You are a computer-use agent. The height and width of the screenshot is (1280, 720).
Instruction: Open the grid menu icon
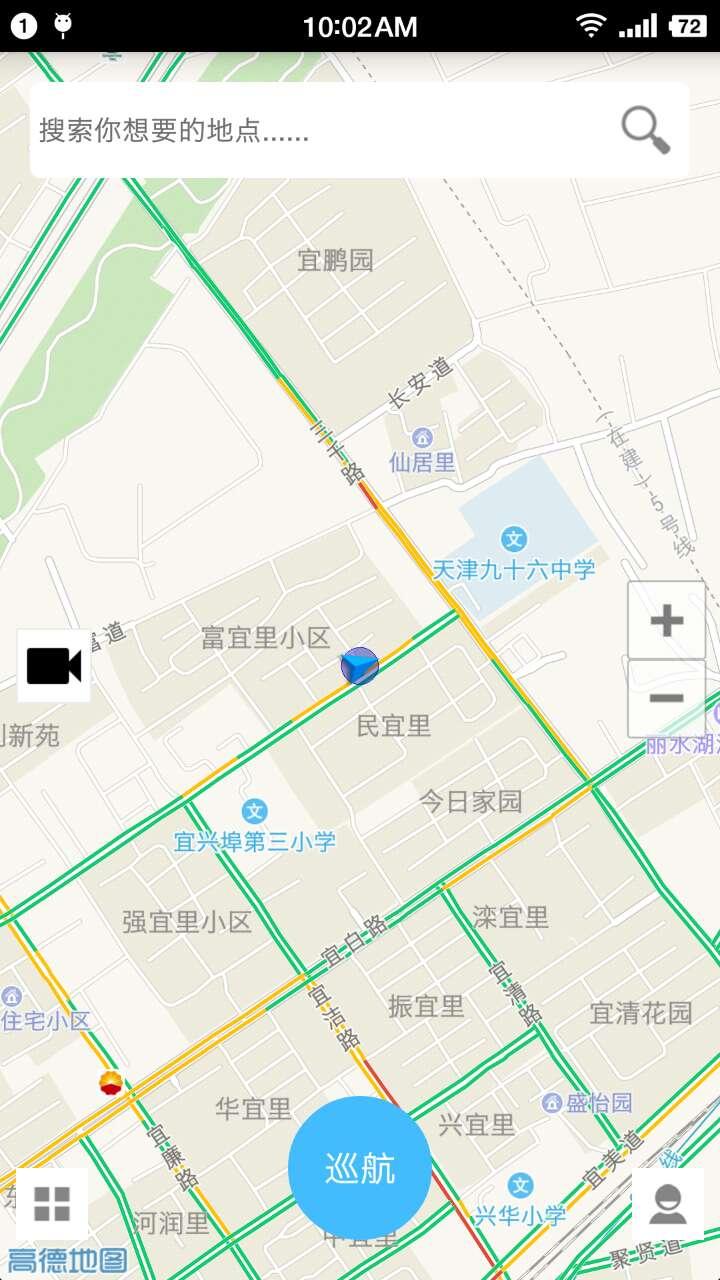[52, 1204]
